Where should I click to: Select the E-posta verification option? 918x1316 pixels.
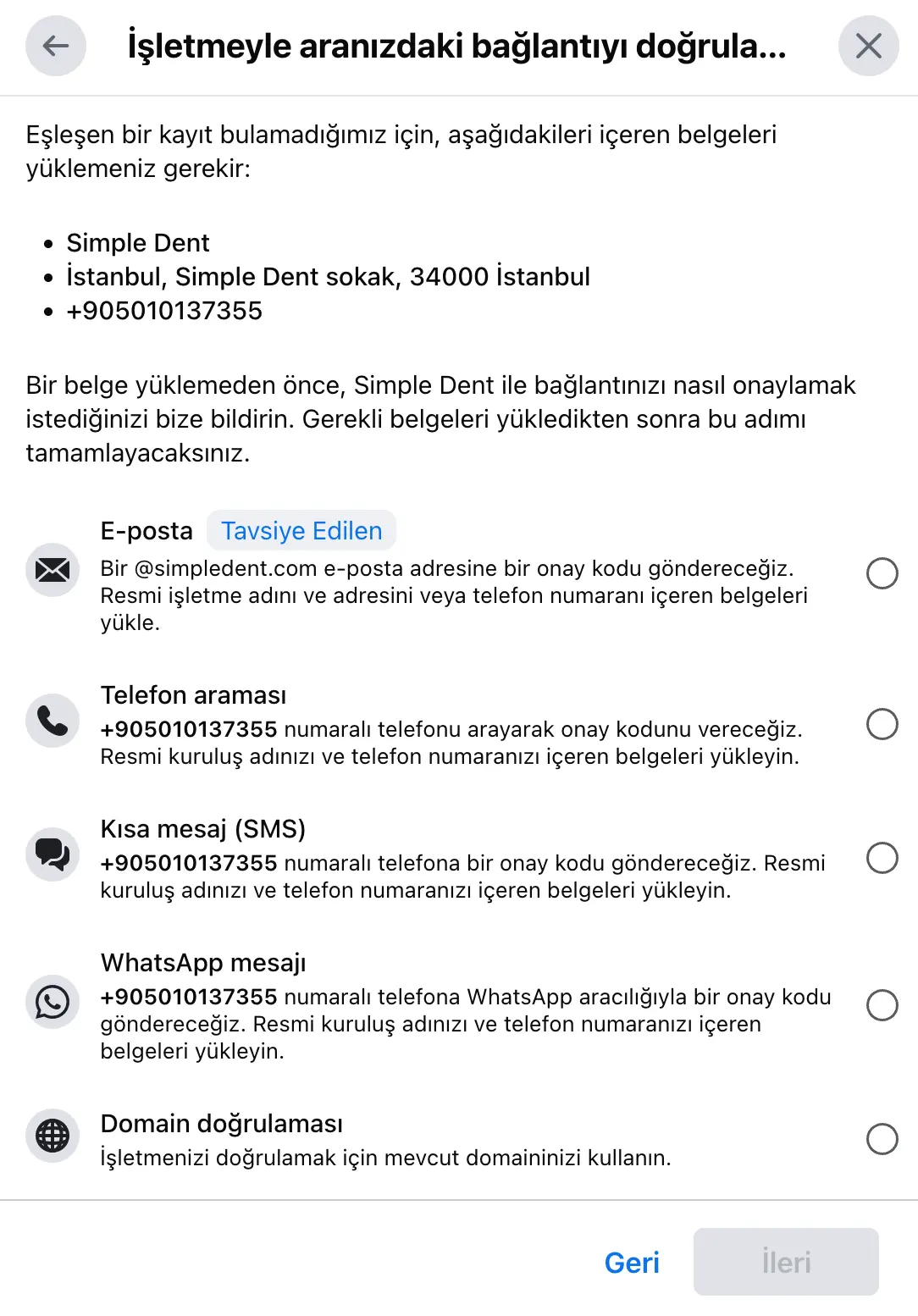882,573
